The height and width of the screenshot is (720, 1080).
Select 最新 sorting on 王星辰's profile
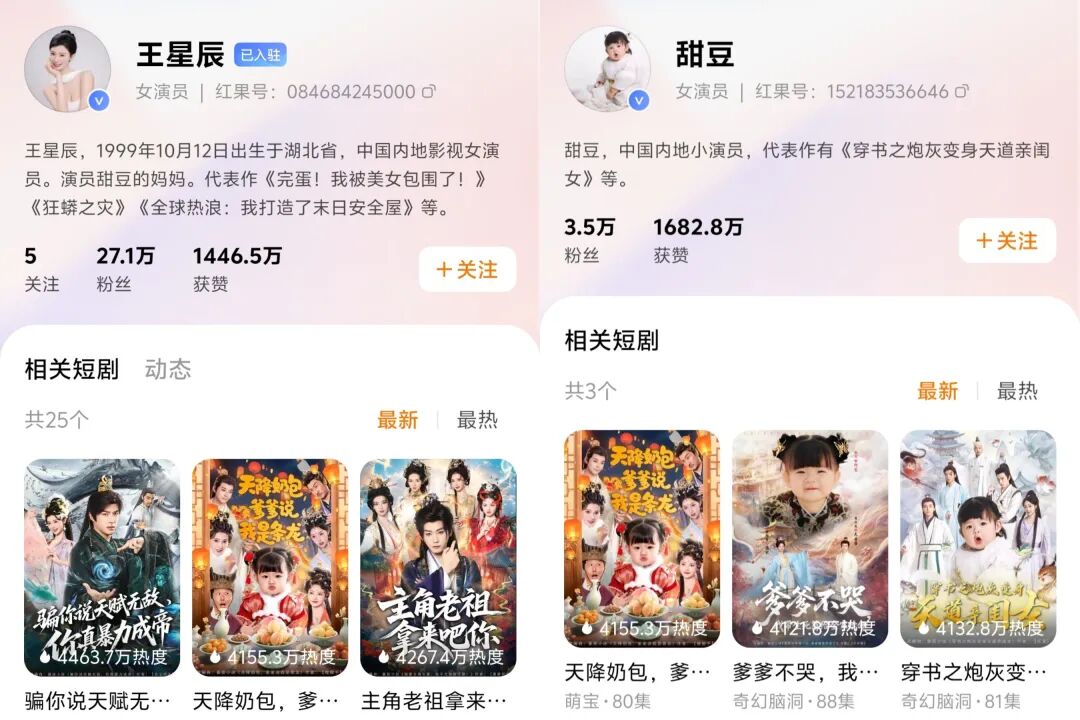(397, 420)
